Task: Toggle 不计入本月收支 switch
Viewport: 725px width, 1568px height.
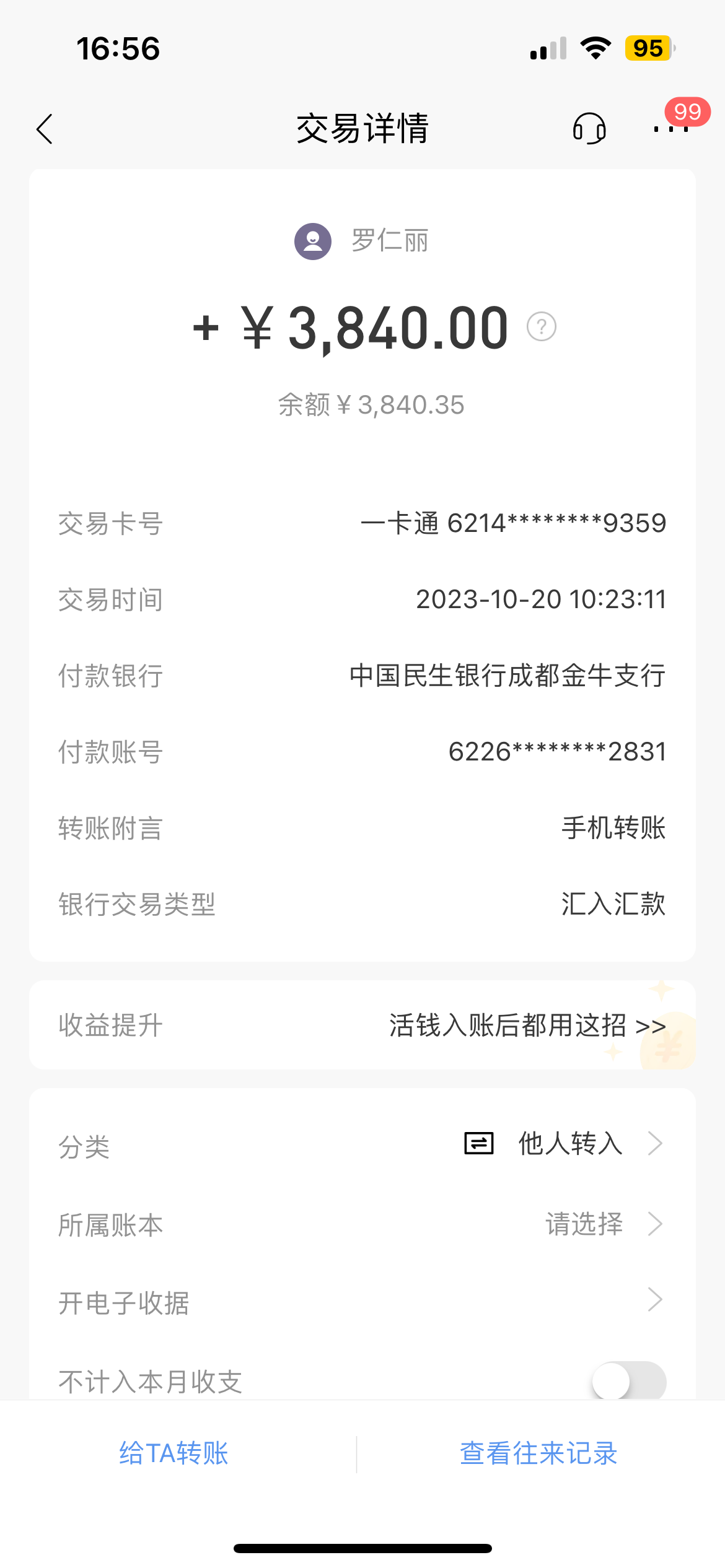Action: click(629, 1381)
